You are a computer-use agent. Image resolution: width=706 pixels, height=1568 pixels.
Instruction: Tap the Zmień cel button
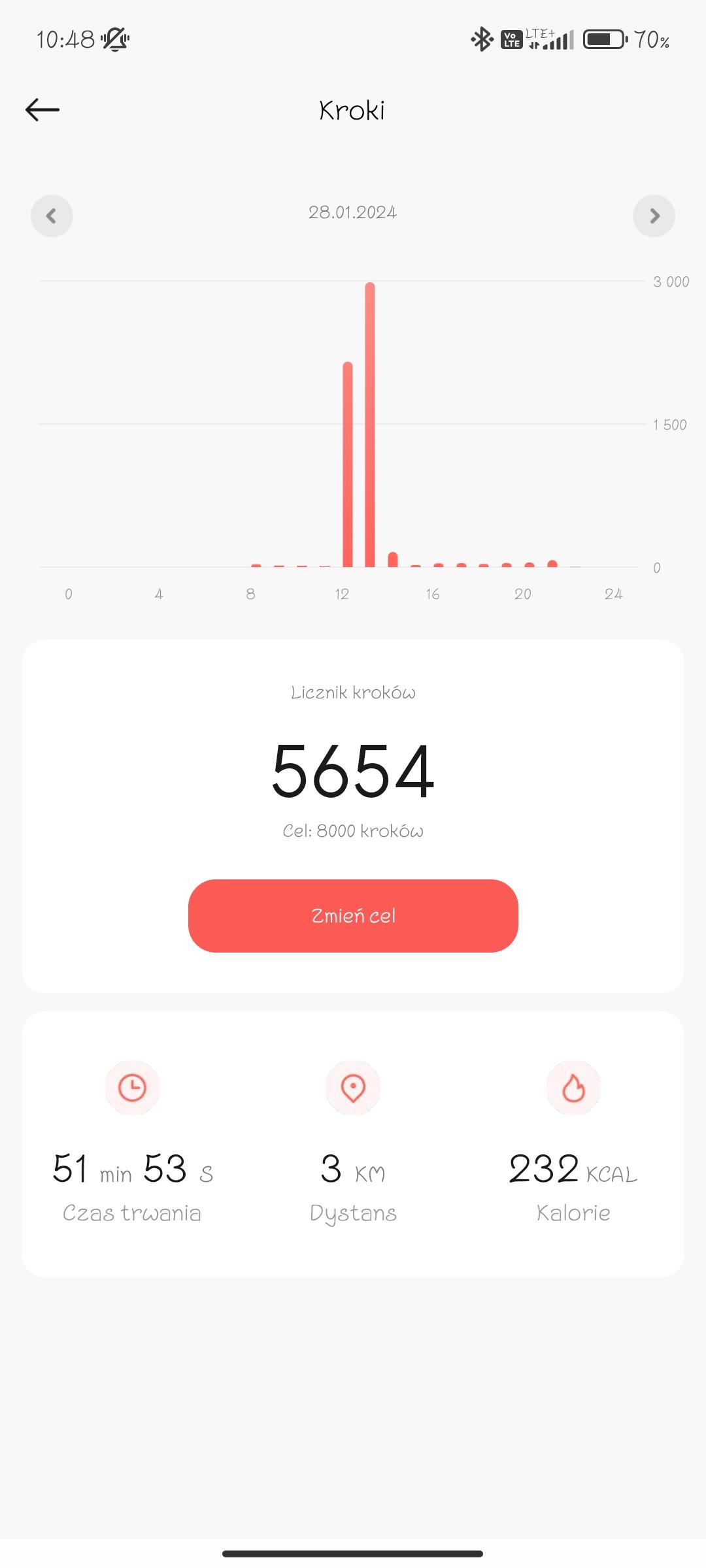(x=353, y=915)
